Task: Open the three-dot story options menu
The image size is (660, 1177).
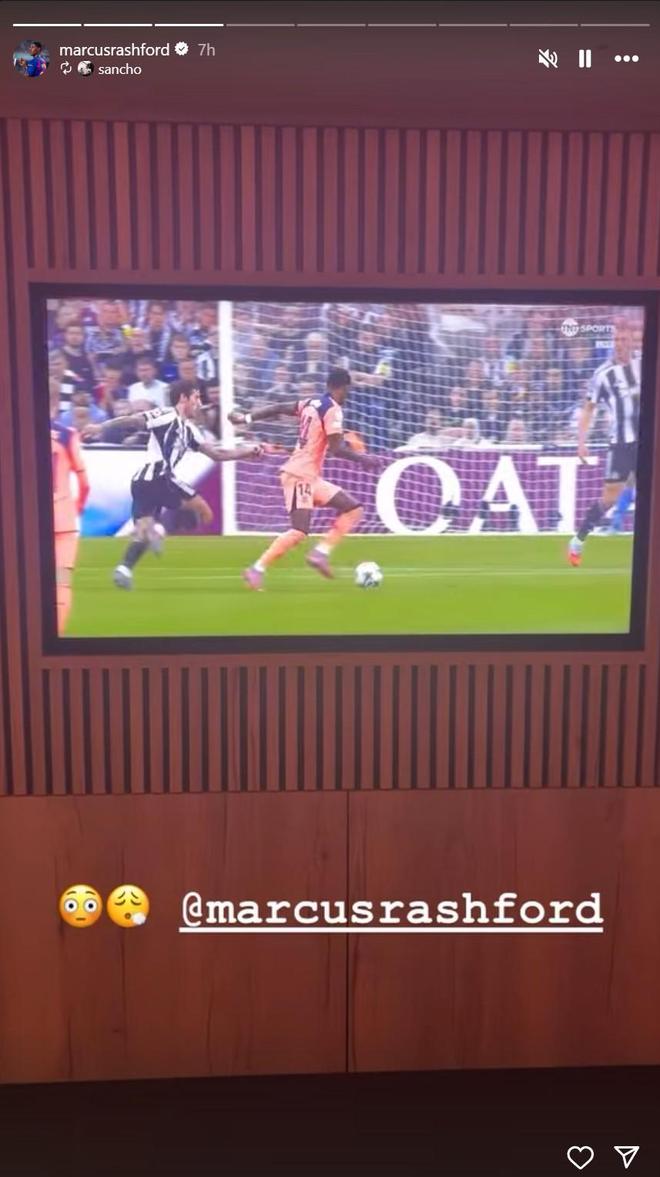Action: click(x=626, y=59)
